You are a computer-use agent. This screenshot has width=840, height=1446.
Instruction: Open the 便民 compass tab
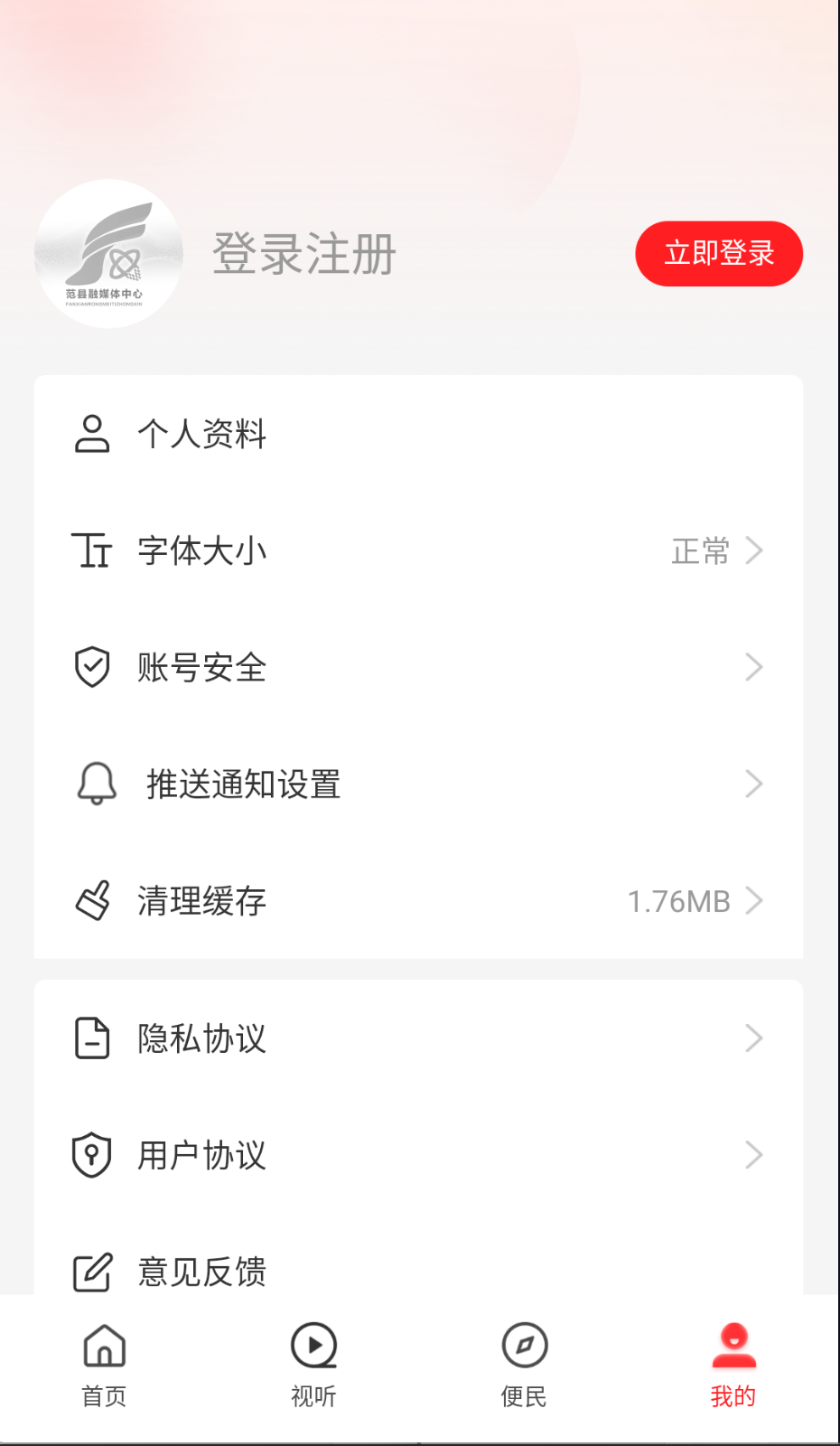pyautogui.click(x=523, y=1365)
